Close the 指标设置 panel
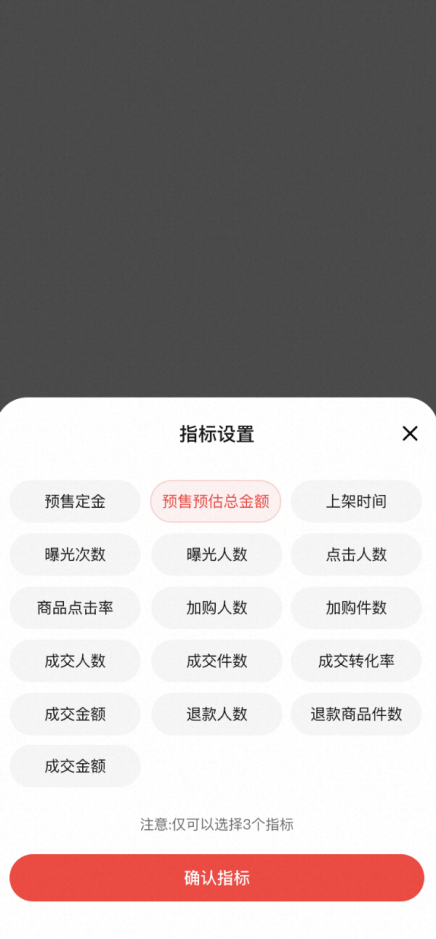Image resolution: width=436 pixels, height=939 pixels. click(x=410, y=434)
